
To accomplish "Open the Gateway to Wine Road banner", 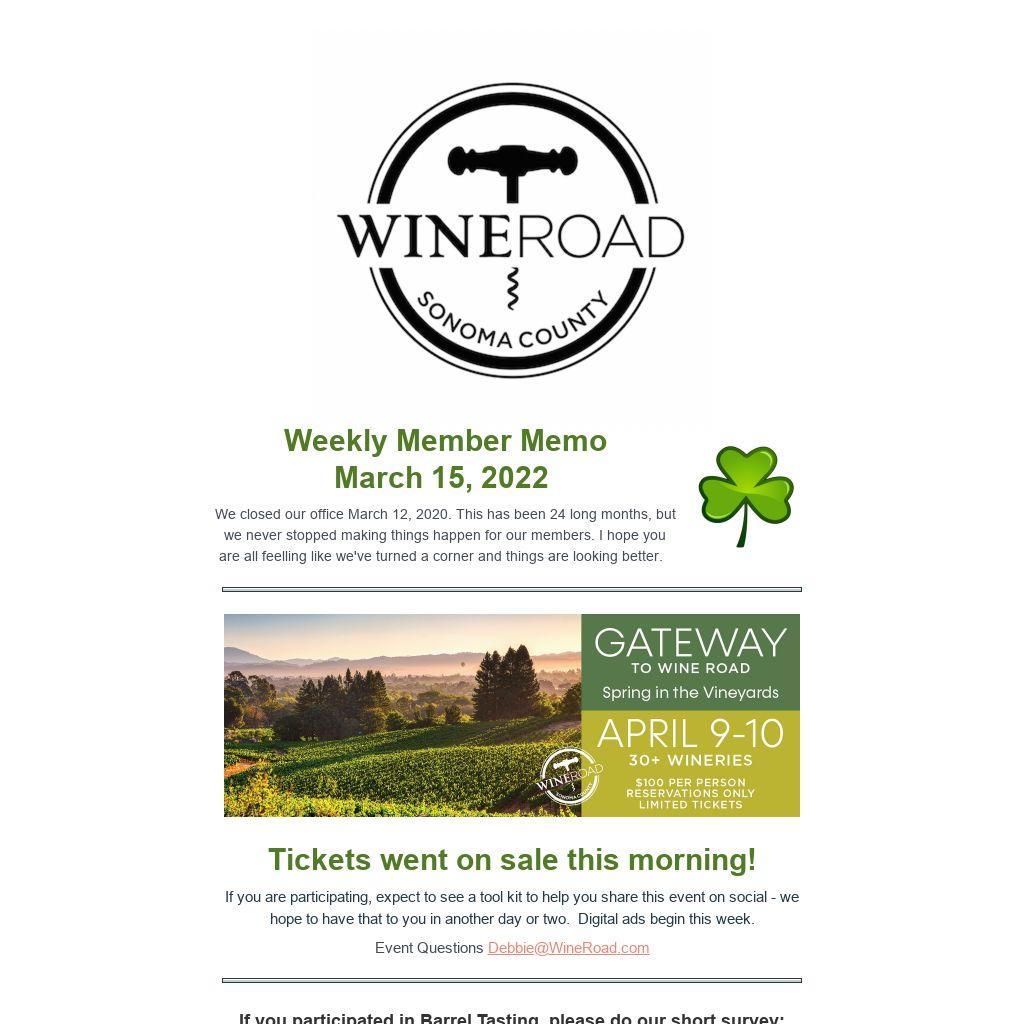I will point(511,715).
